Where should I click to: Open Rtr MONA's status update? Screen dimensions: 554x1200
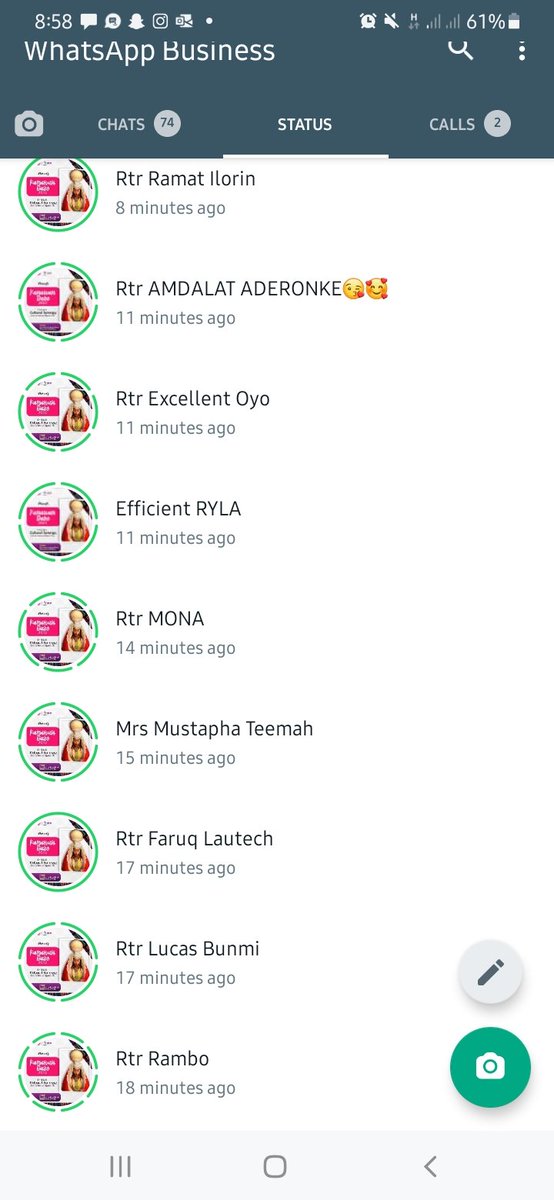coord(277,633)
